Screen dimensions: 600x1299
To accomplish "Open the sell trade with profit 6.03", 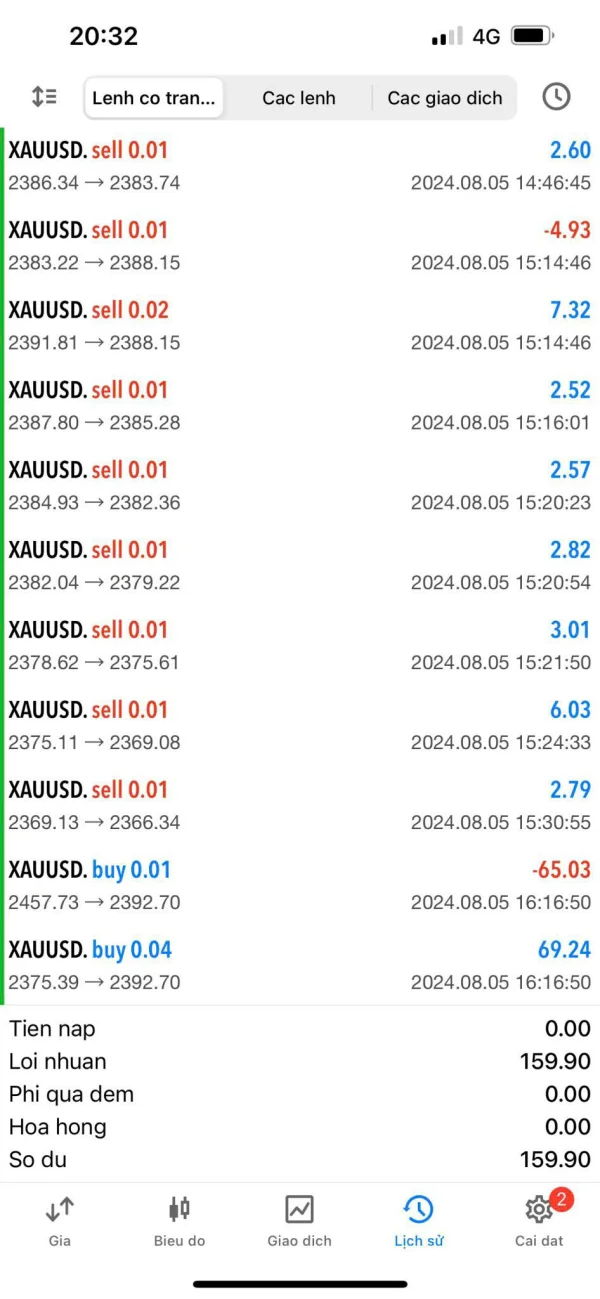I will 300,725.
